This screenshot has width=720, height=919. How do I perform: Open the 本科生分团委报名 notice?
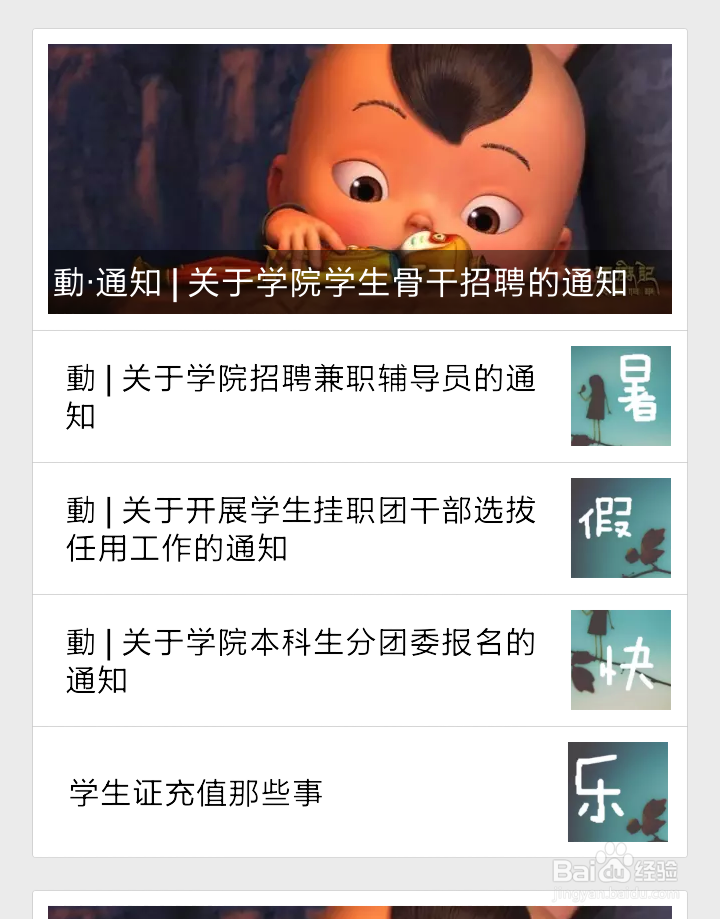tap(300, 660)
